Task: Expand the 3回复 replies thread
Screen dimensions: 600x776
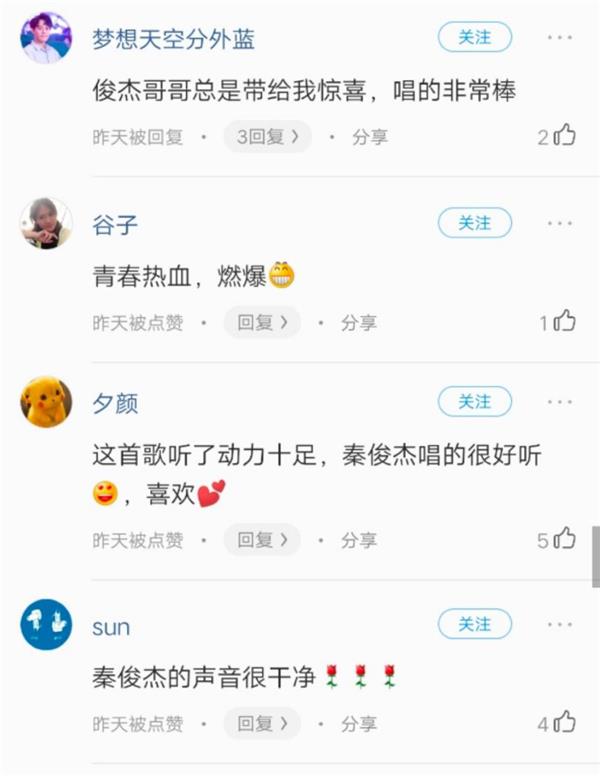Action: coord(267,137)
